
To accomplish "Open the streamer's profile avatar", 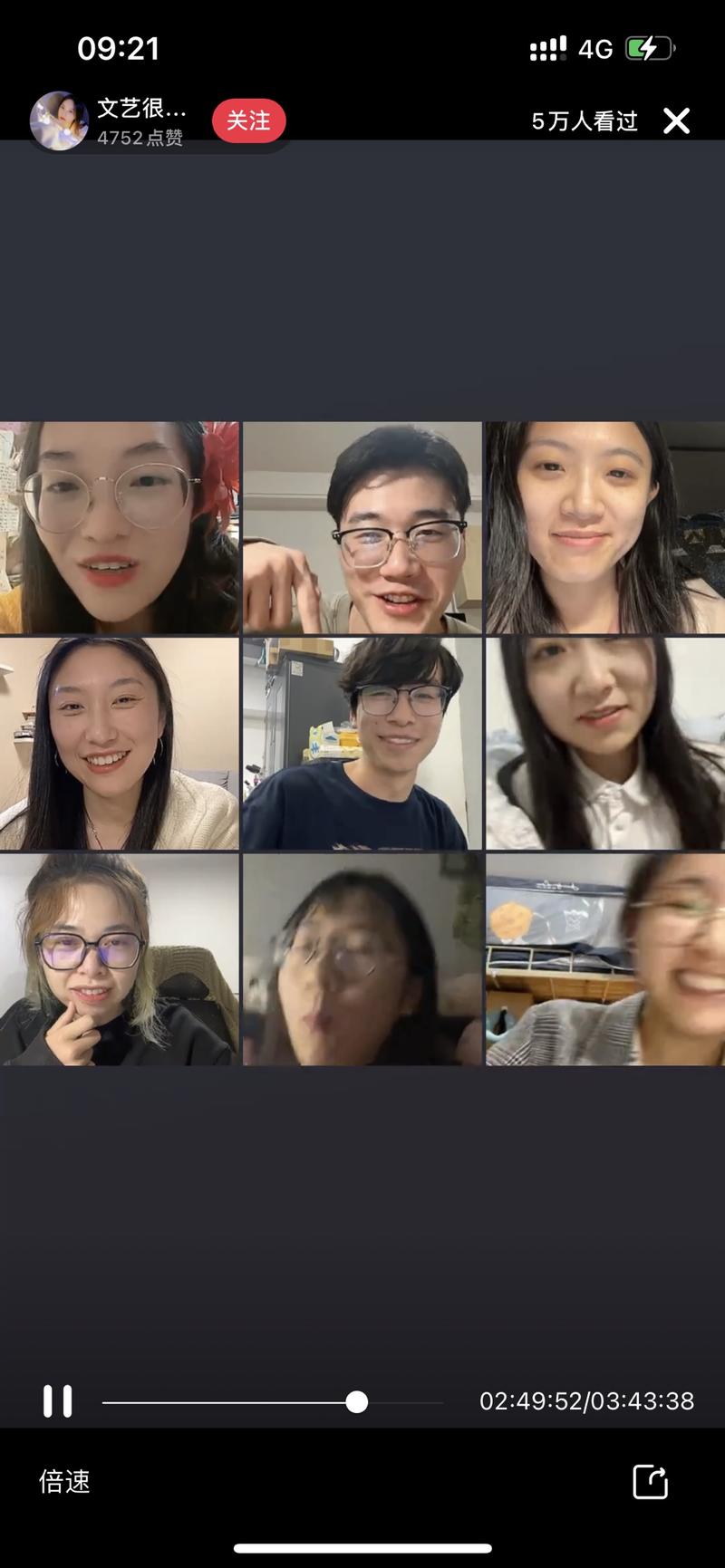I will 58,120.
